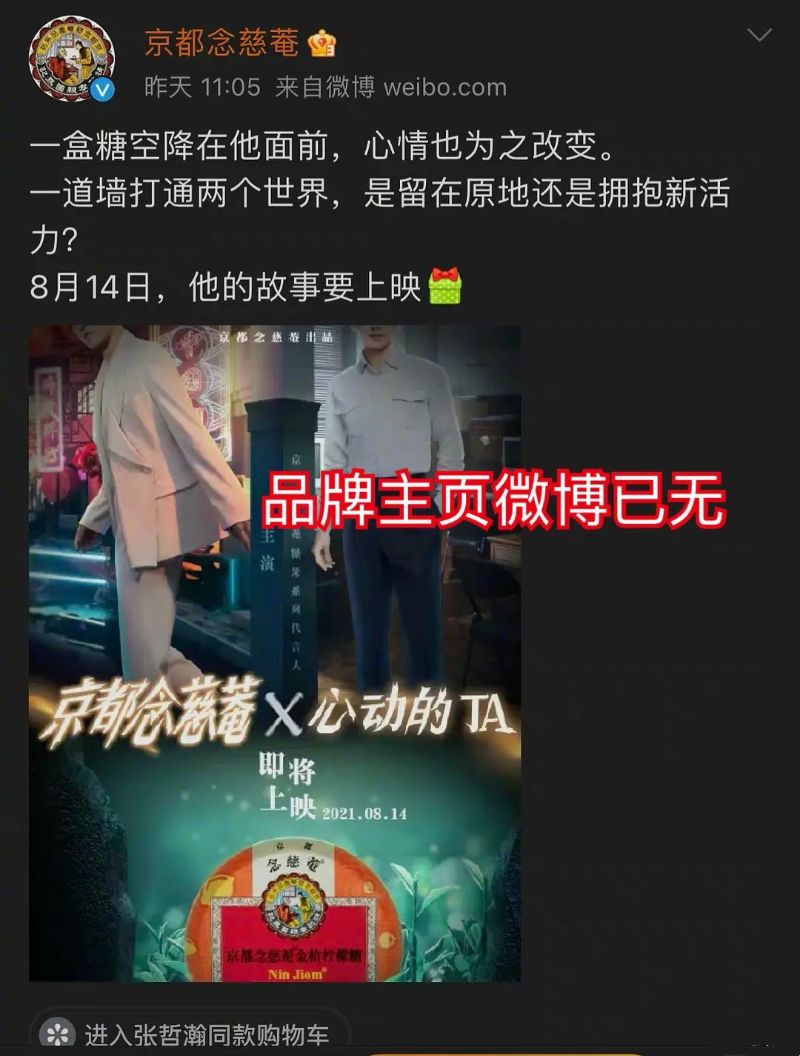Expand the post options chevron
The image size is (800, 1056).
click(759, 37)
